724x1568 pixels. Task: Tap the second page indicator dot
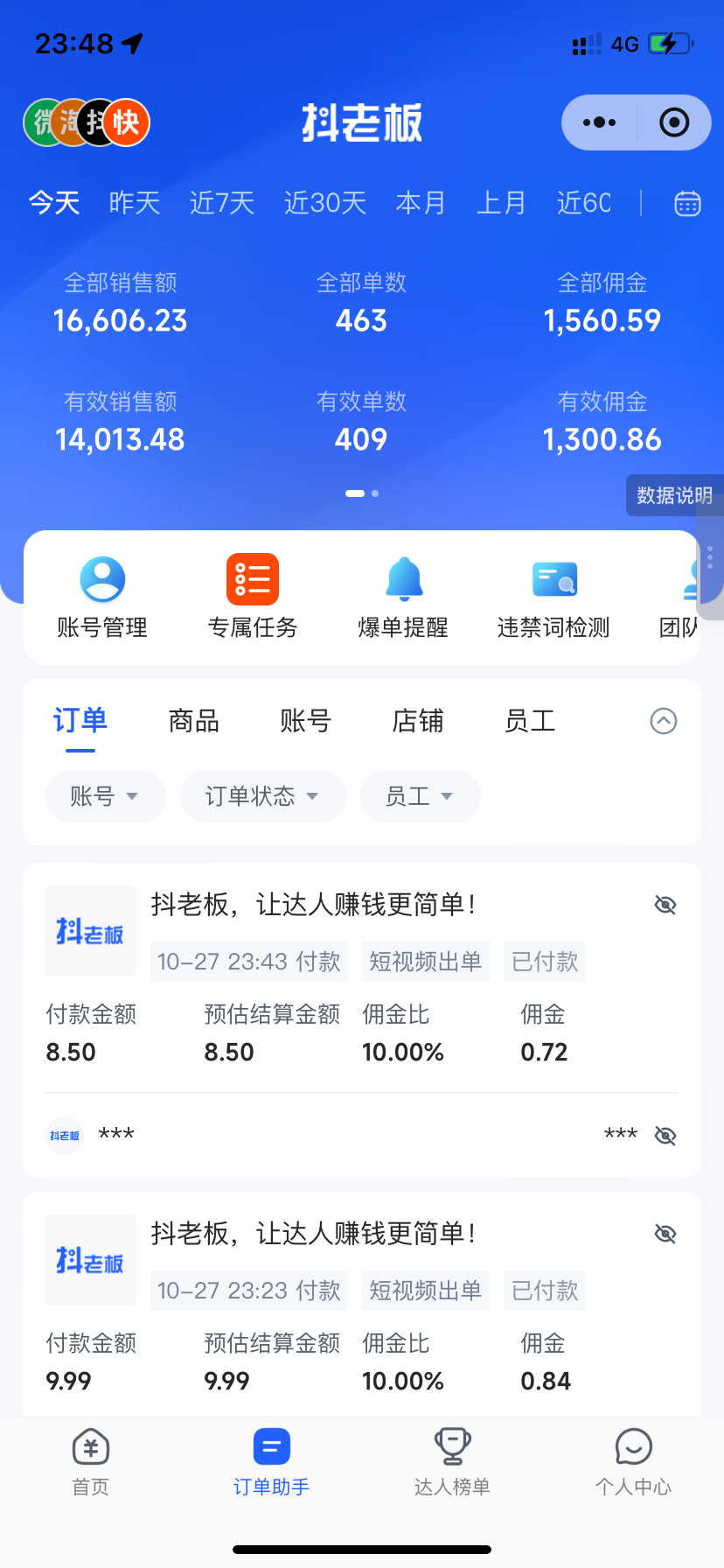[x=374, y=493]
